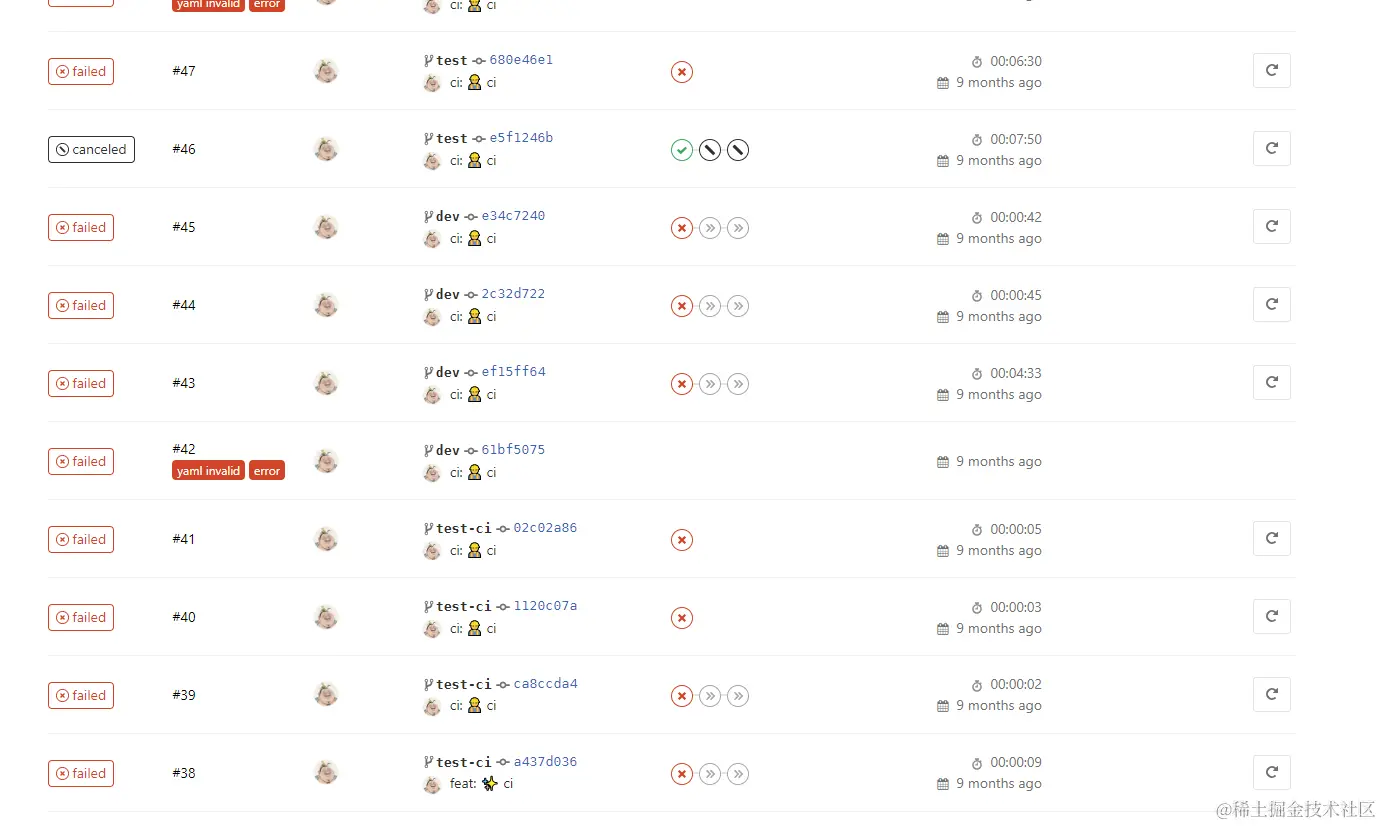The image size is (1382, 826).
Task: Open commit link 61bf5075
Action: pyautogui.click(x=513, y=450)
